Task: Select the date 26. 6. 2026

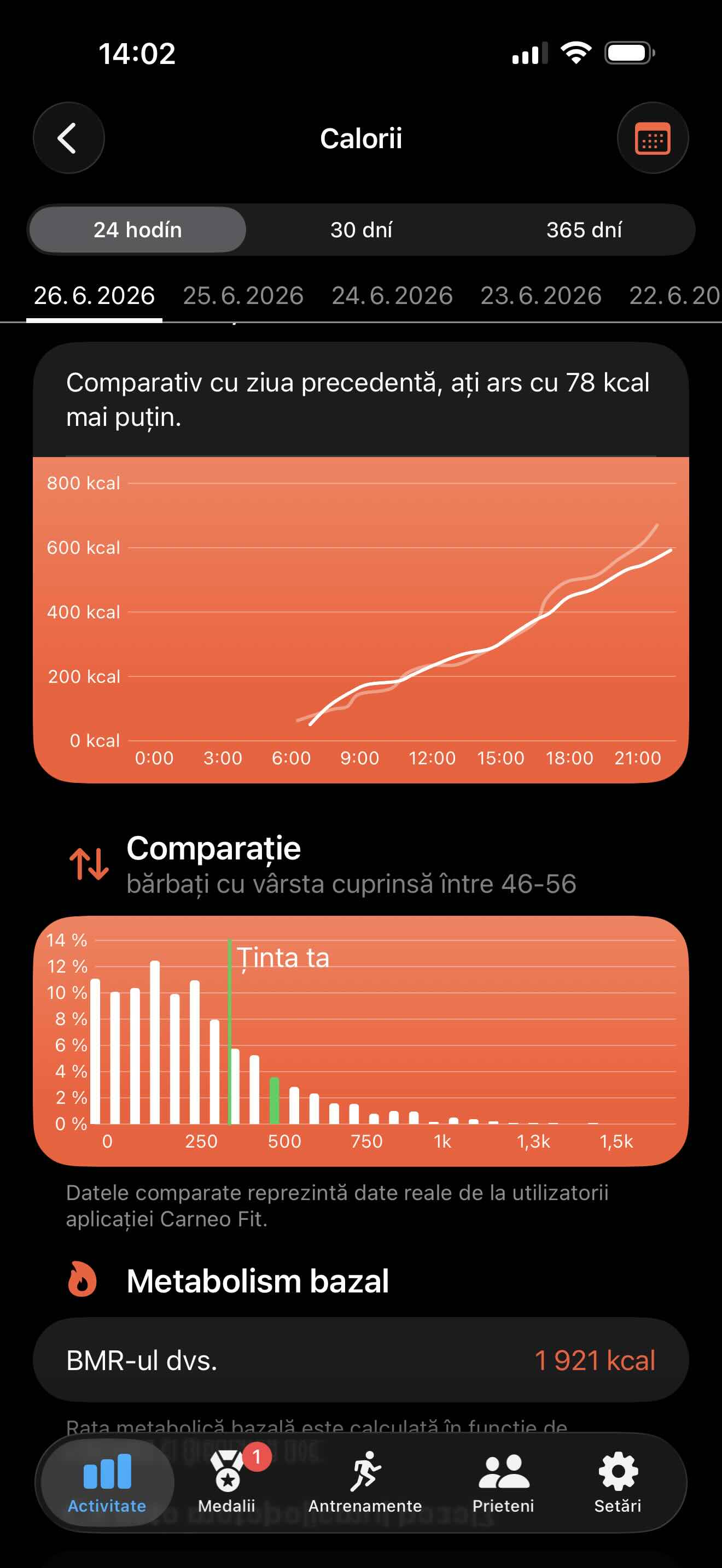Action: click(x=95, y=296)
